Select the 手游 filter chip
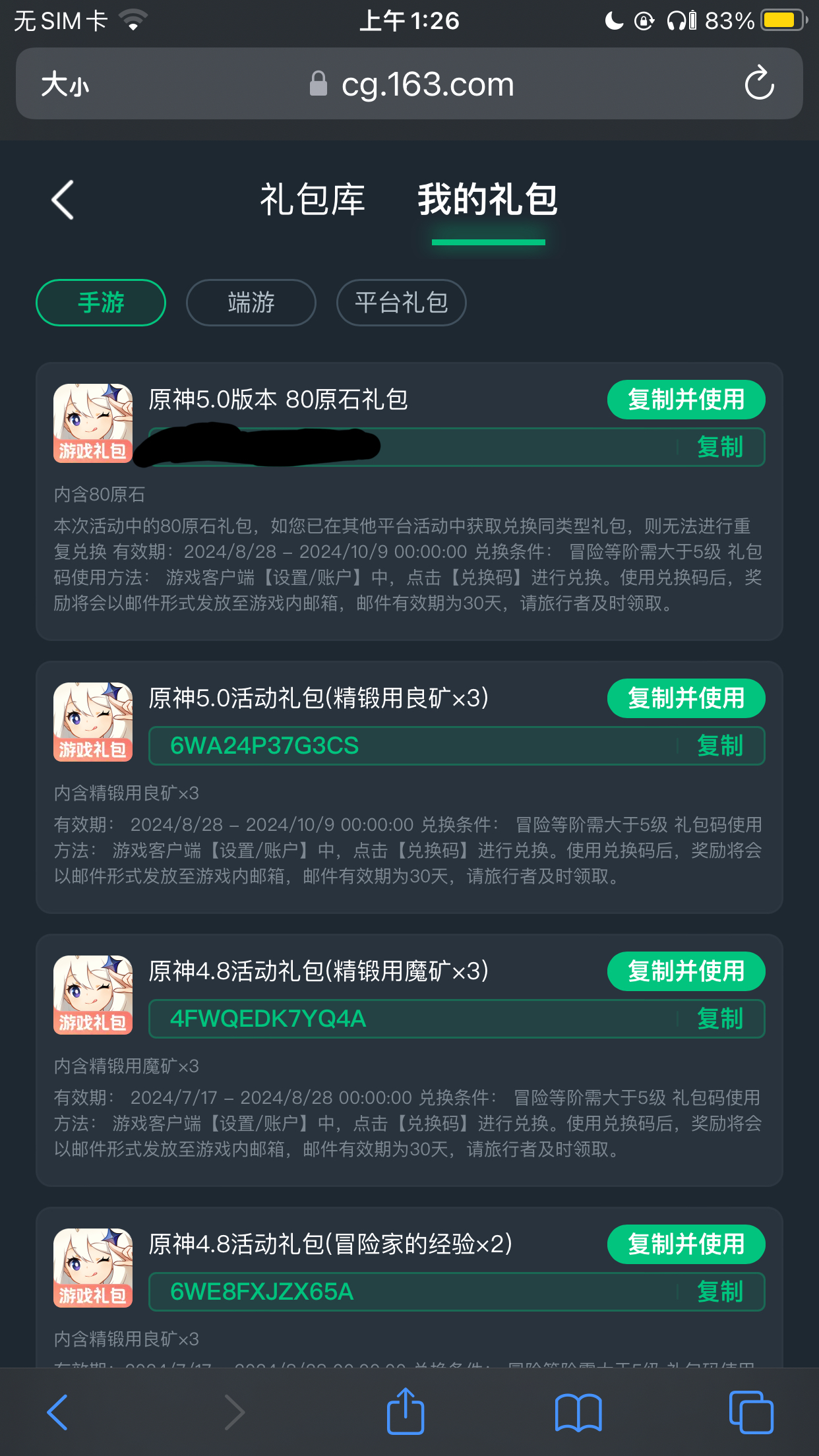 (x=101, y=303)
